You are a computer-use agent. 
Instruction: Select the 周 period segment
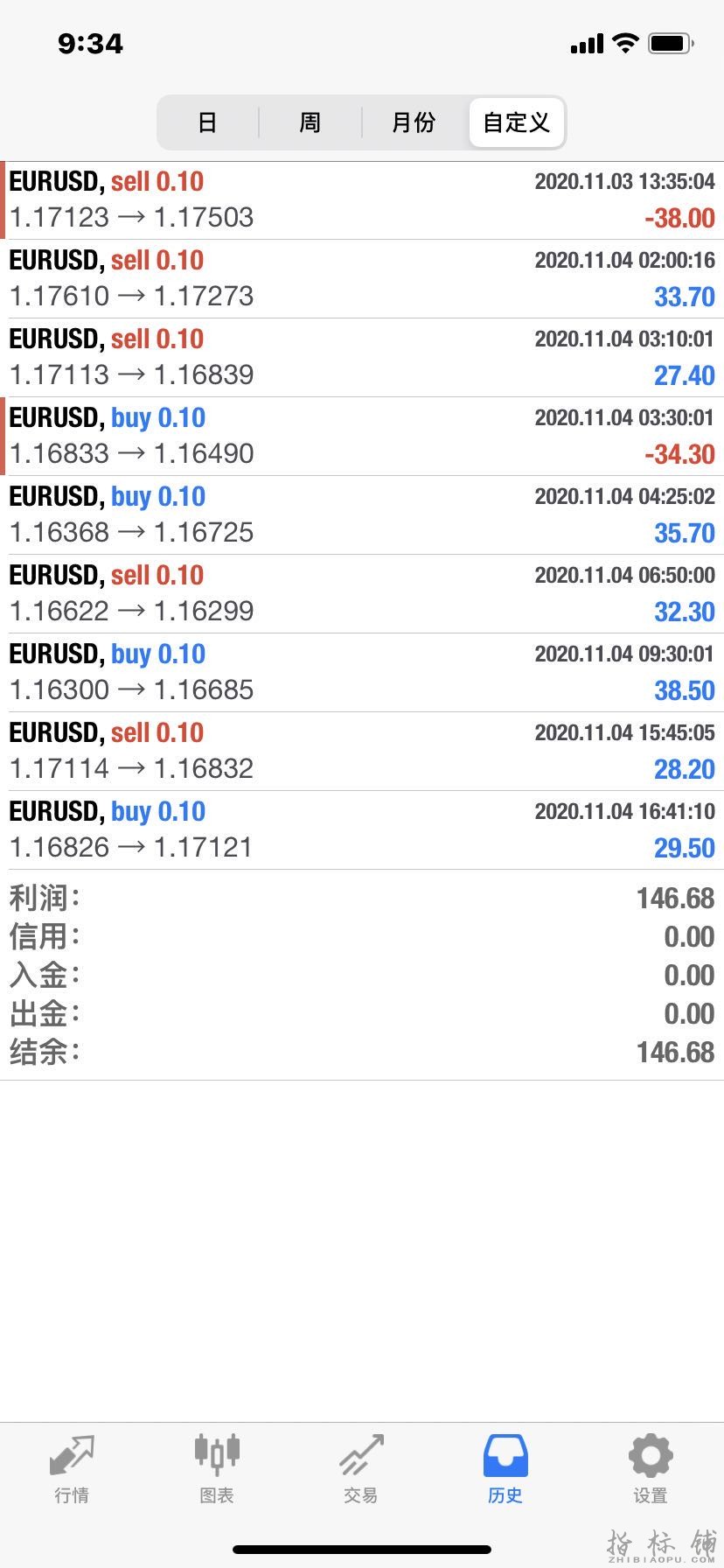point(310,122)
